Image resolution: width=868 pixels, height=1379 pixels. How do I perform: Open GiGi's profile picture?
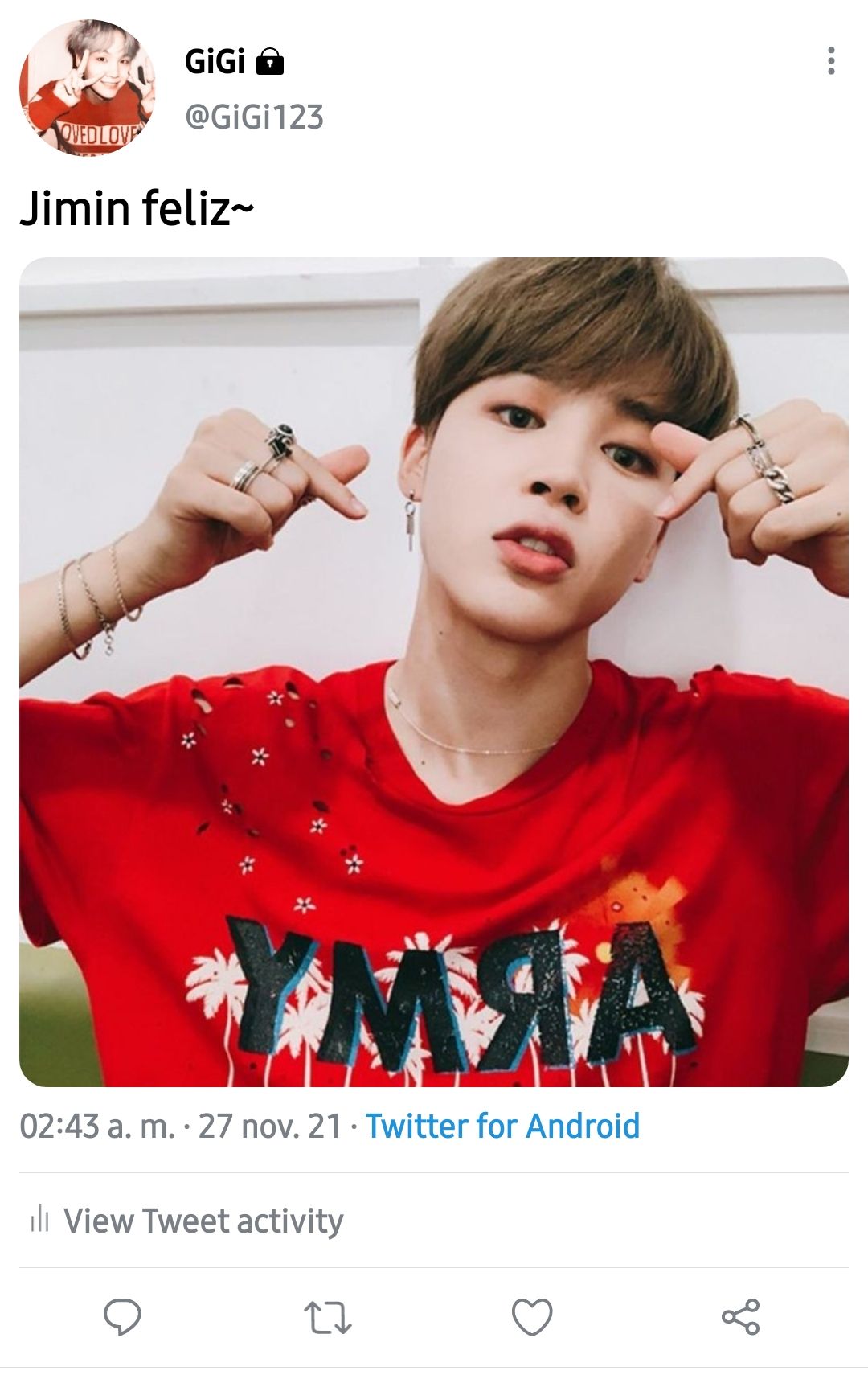click(x=87, y=88)
